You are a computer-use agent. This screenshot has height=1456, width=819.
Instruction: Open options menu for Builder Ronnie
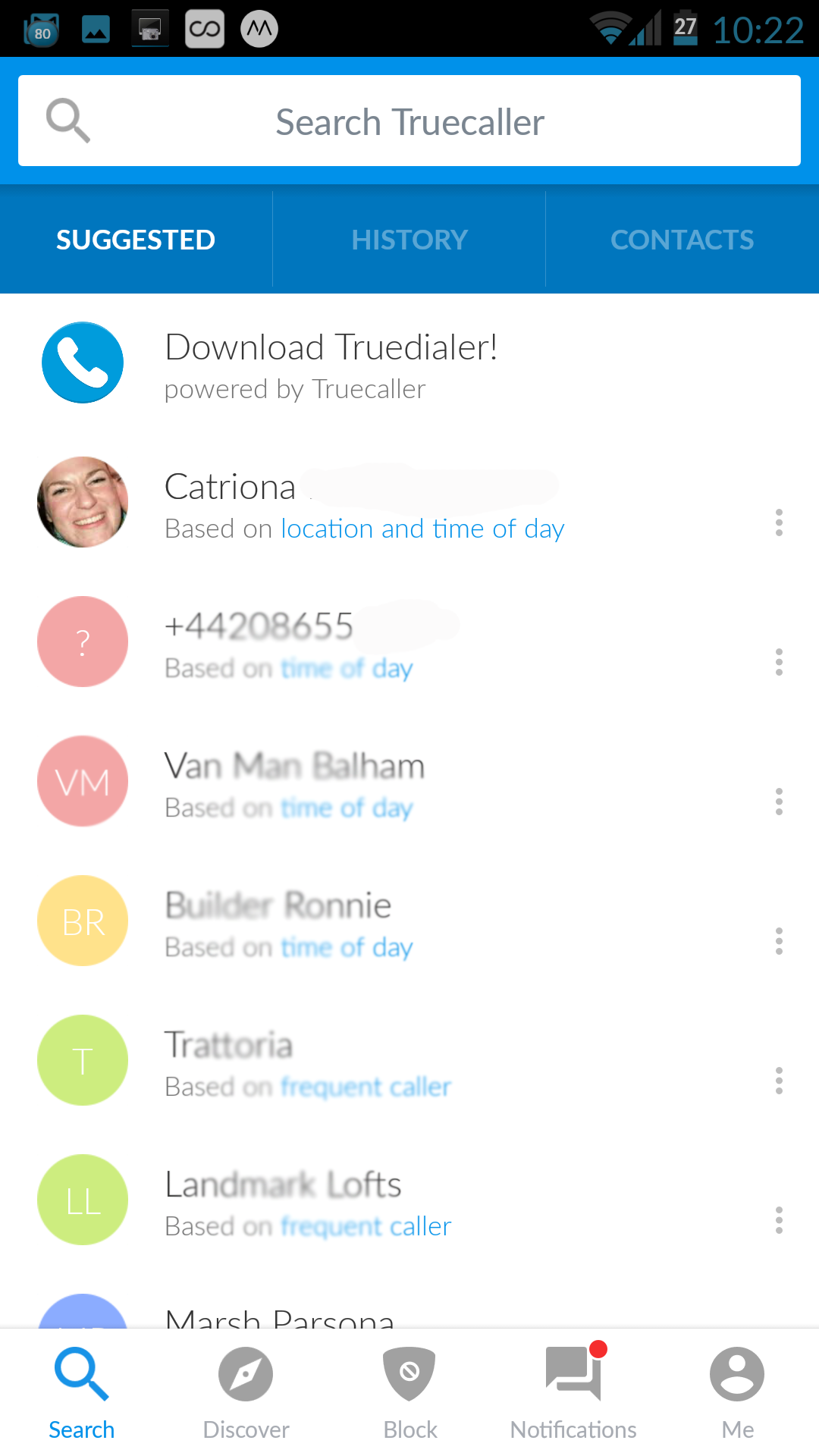coord(779,941)
